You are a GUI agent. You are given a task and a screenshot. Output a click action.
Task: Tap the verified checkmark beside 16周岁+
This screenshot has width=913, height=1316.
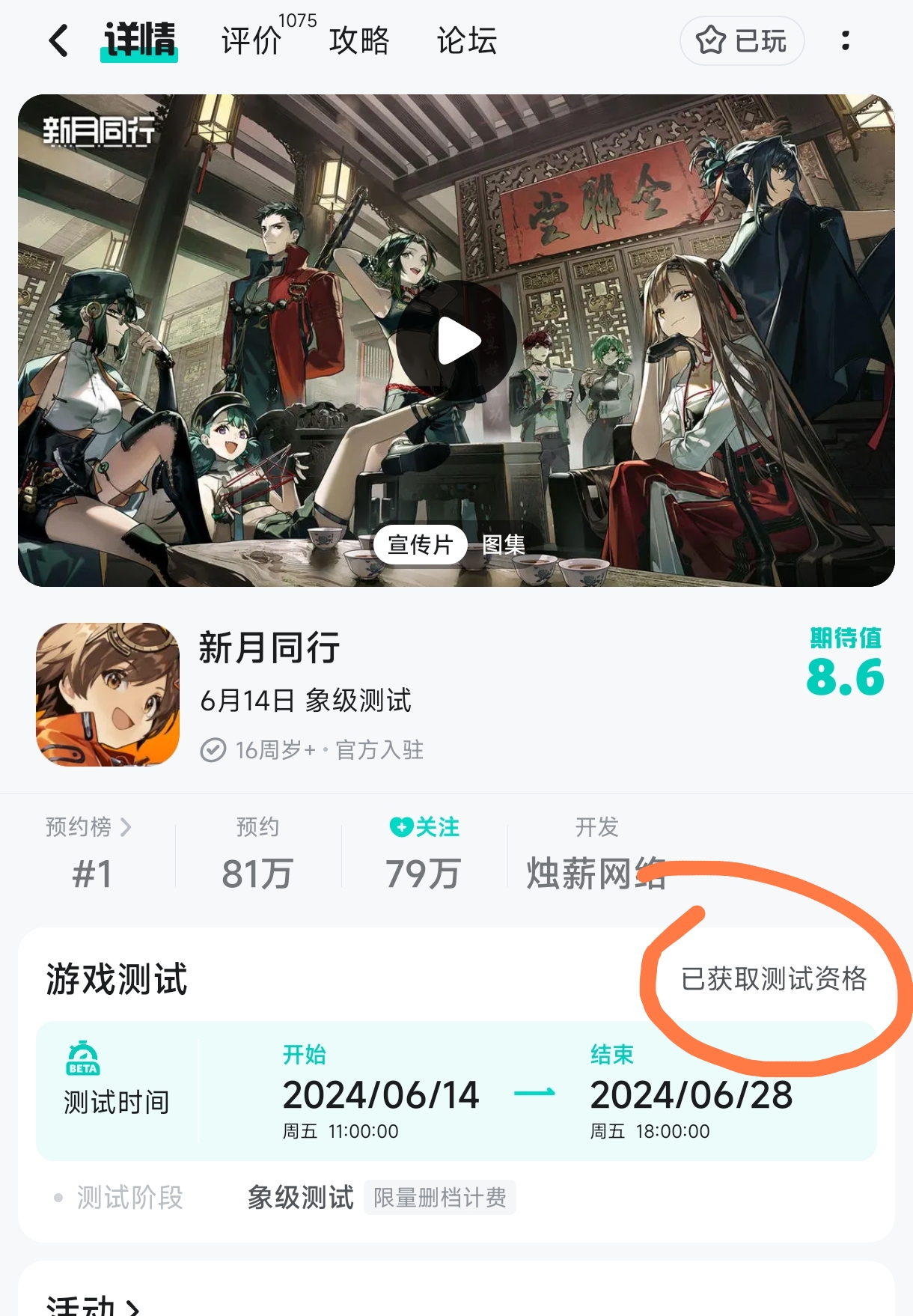(x=212, y=751)
